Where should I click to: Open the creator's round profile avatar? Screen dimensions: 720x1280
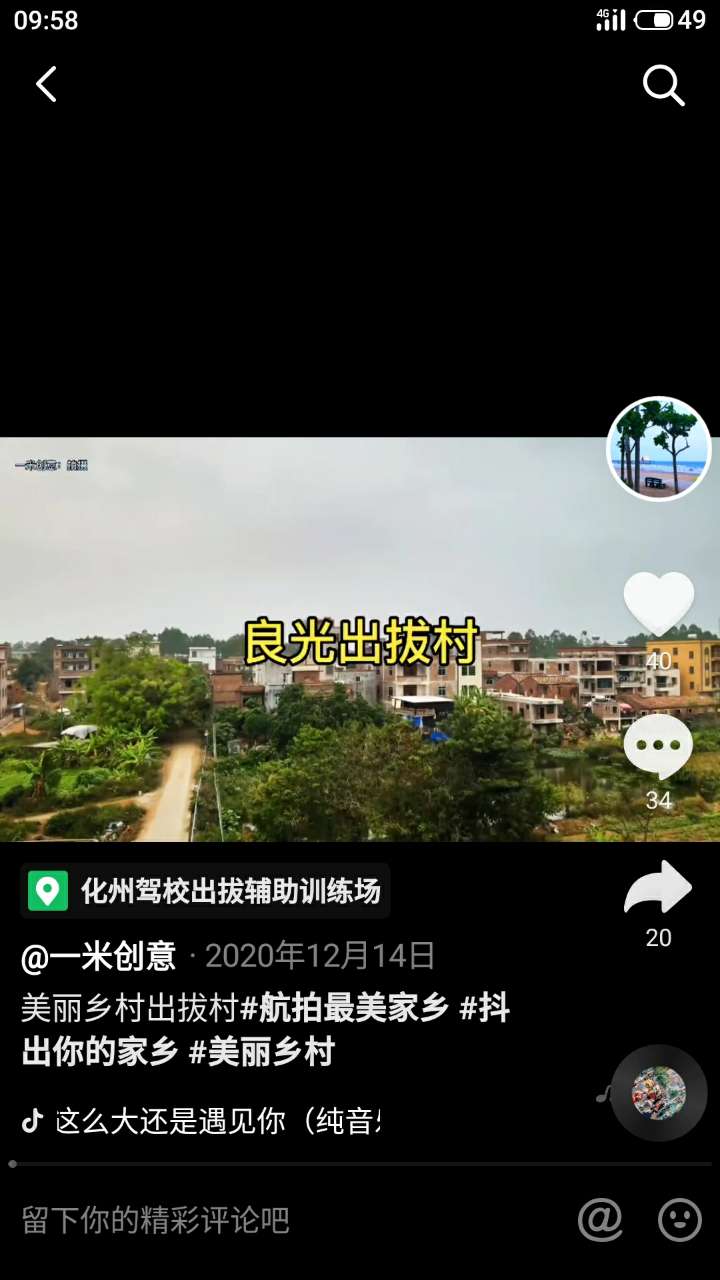[x=659, y=449]
